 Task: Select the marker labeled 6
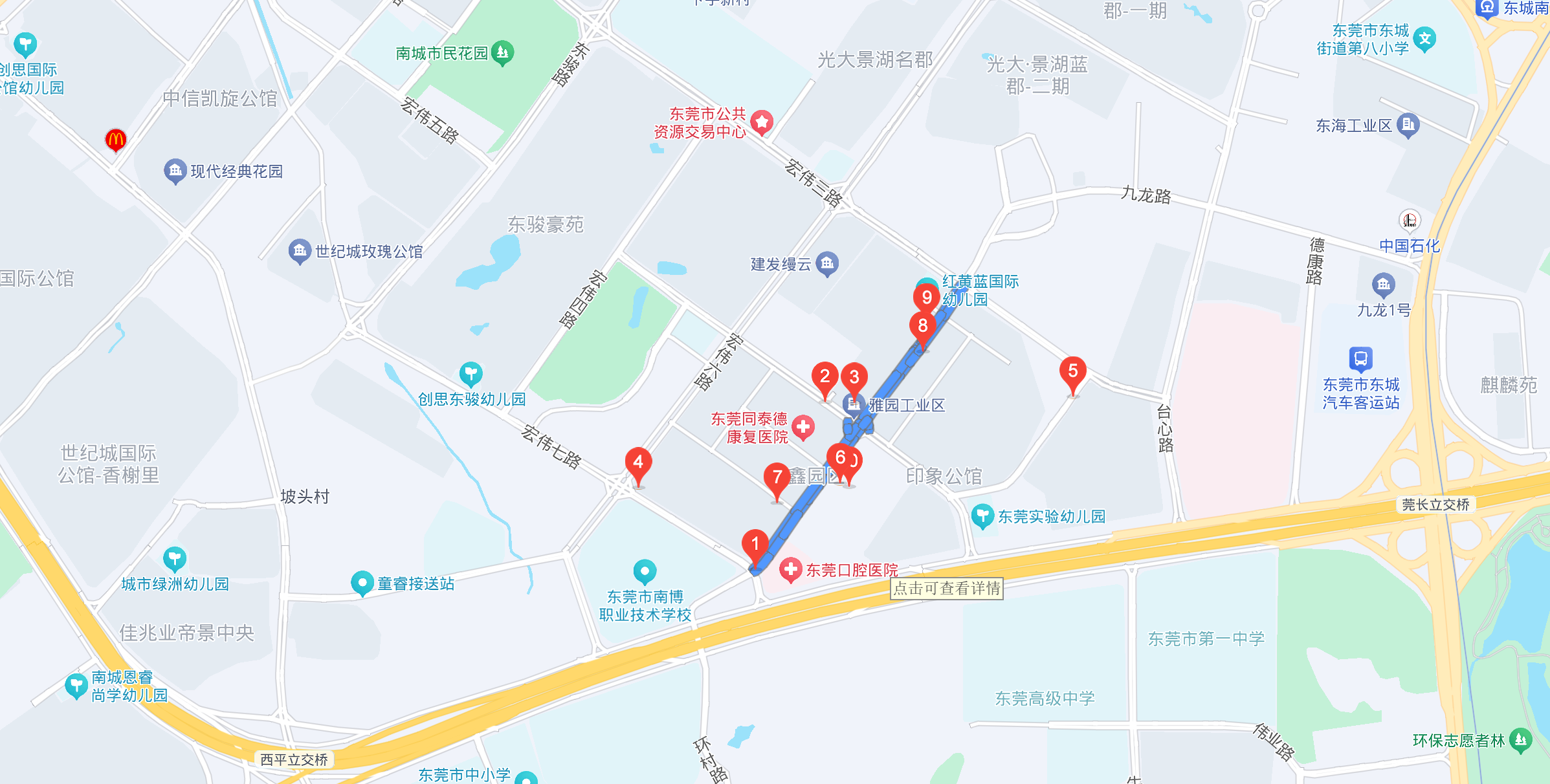point(840,459)
